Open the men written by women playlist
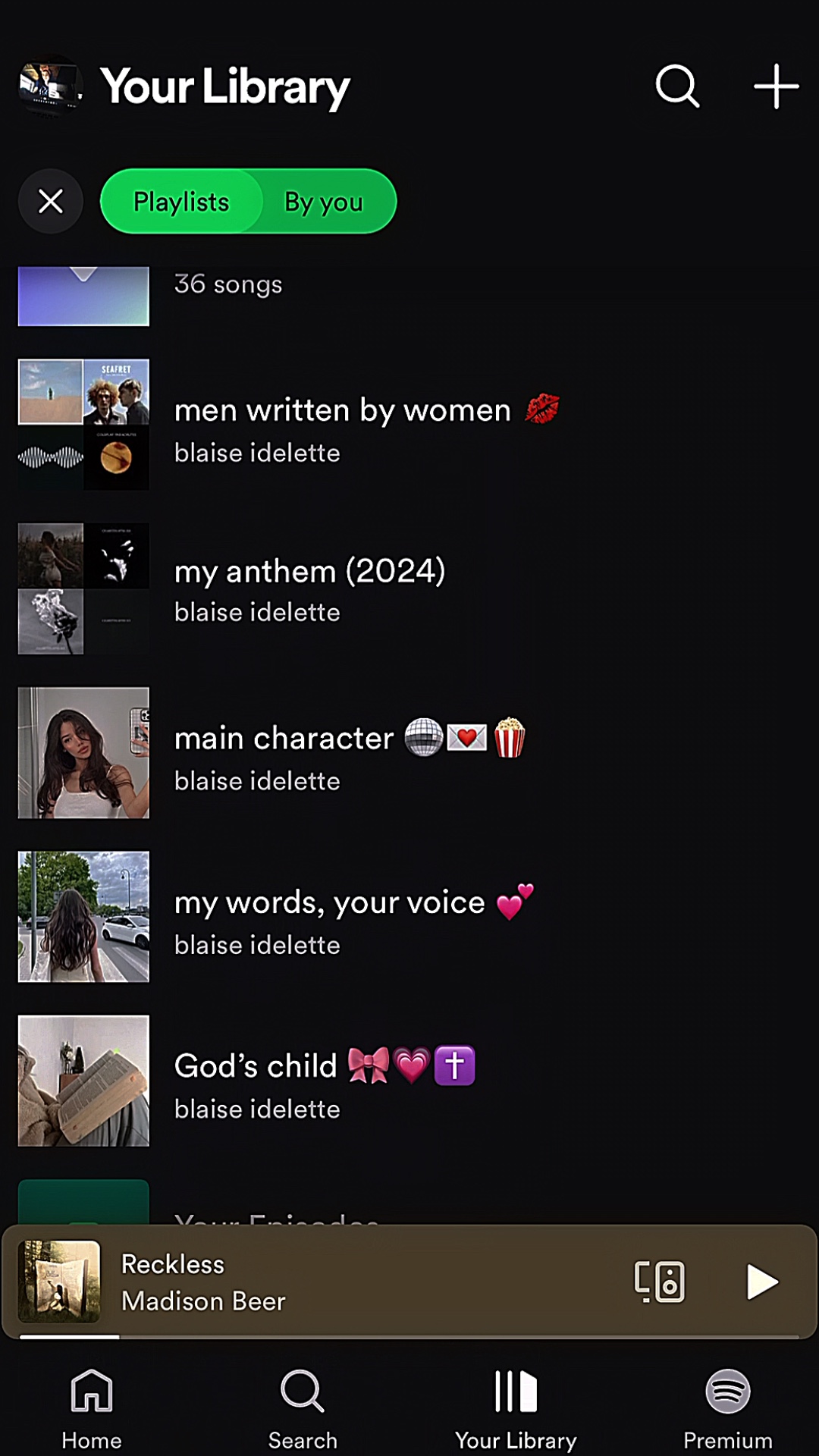Screen dimensions: 819x1456 click(x=409, y=425)
